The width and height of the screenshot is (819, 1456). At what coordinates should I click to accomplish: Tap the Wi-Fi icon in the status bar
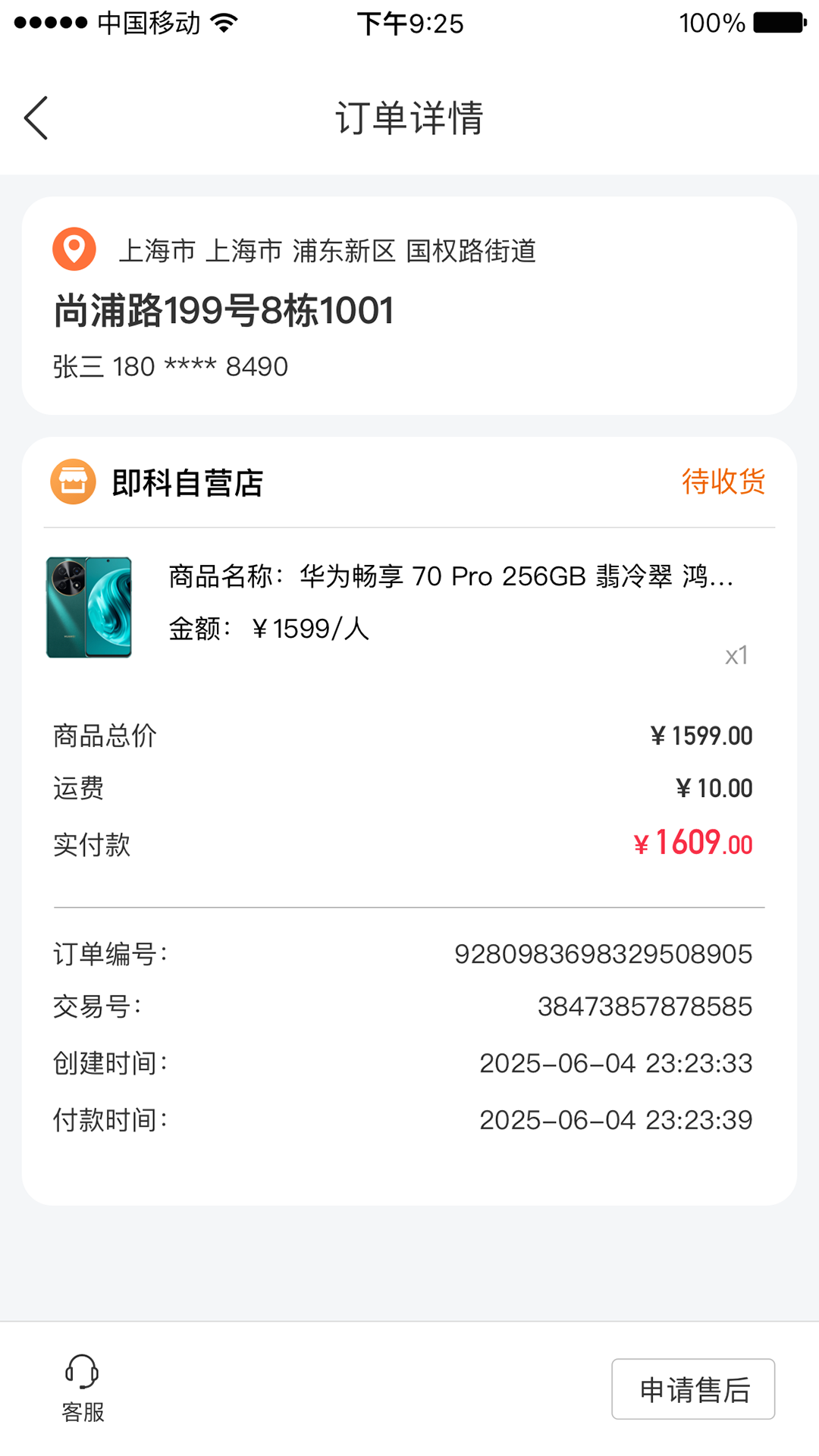click(x=222, y=22)
